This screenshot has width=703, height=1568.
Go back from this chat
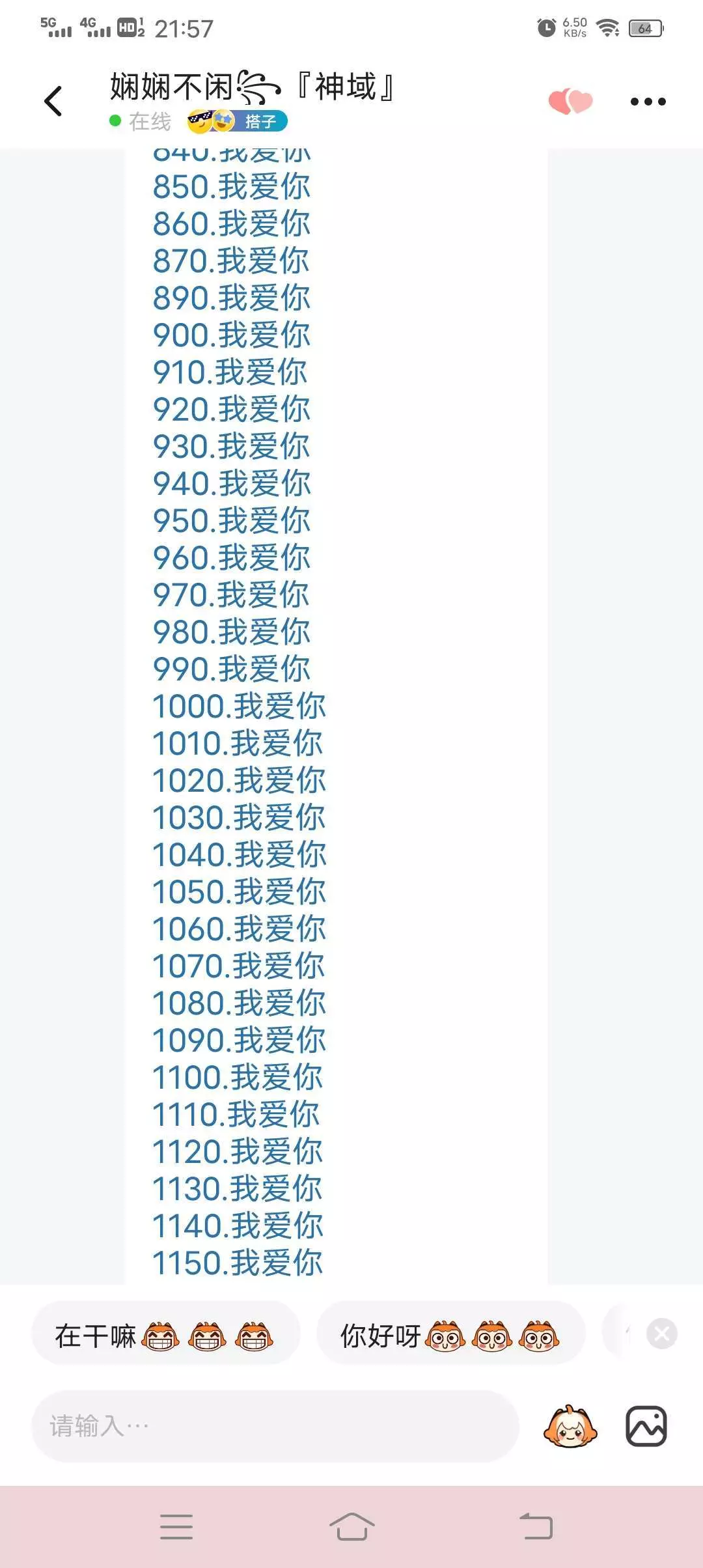(x=53, y=102)
